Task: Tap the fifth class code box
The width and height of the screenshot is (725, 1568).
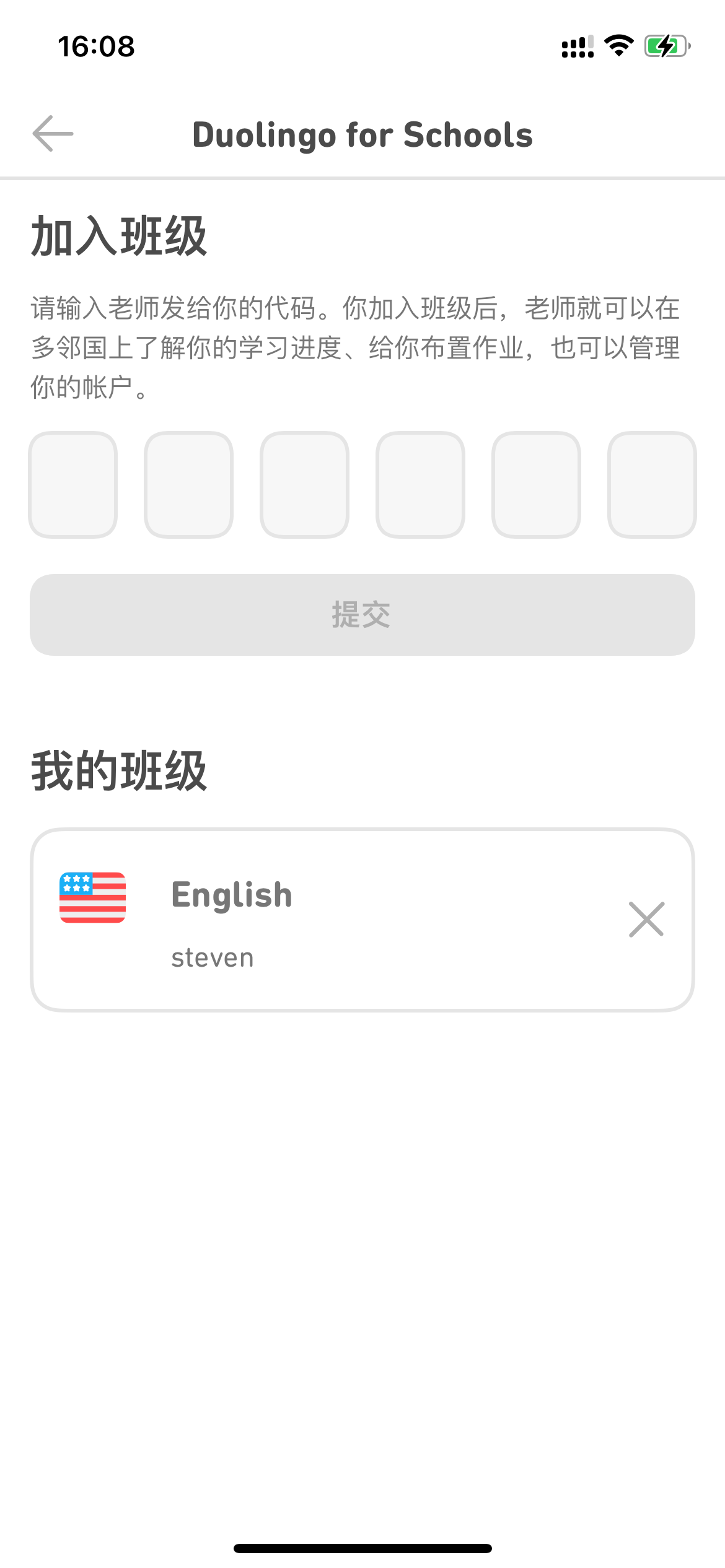Action: point(537,485)
